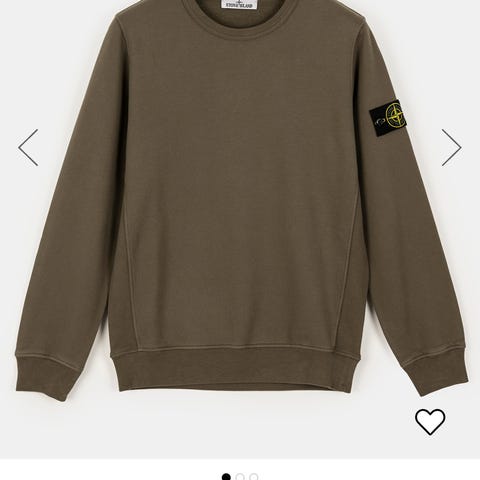Screen dimensions: 480x480
Task: Go to the next product image
Action: [451, 147]
